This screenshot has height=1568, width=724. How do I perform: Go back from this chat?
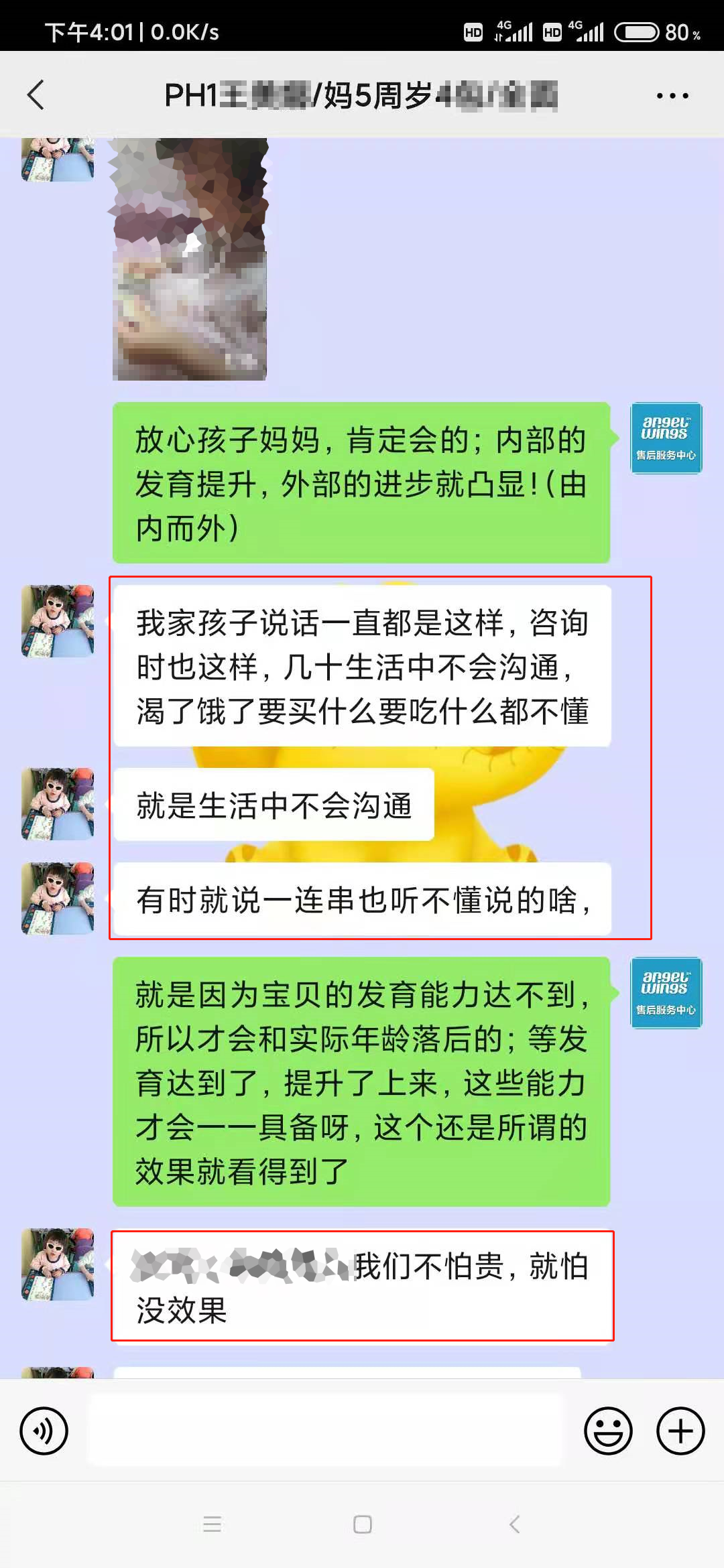click(x=36, y=95)
